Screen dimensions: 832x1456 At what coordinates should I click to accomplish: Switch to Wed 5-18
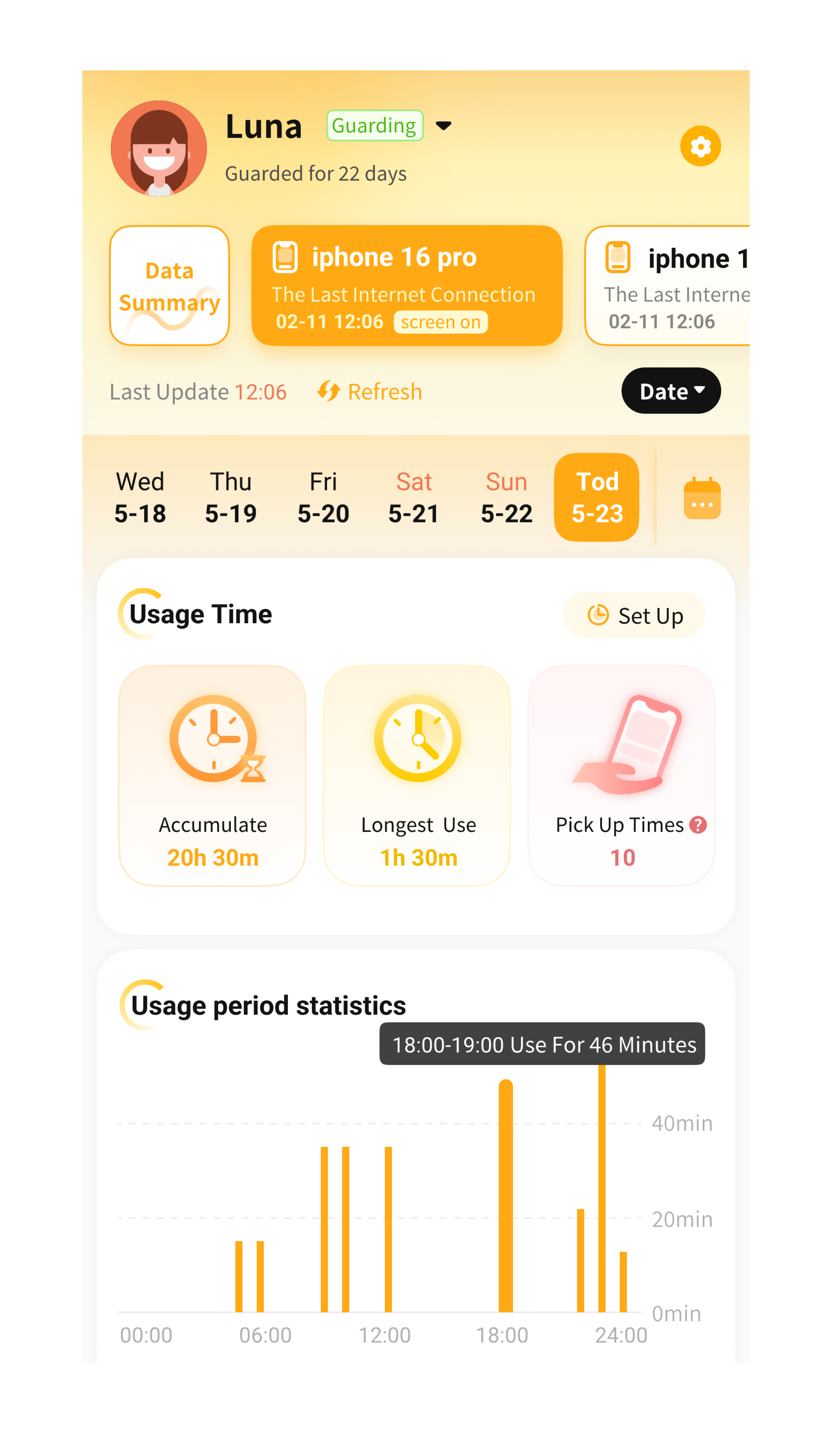point(140,497)
